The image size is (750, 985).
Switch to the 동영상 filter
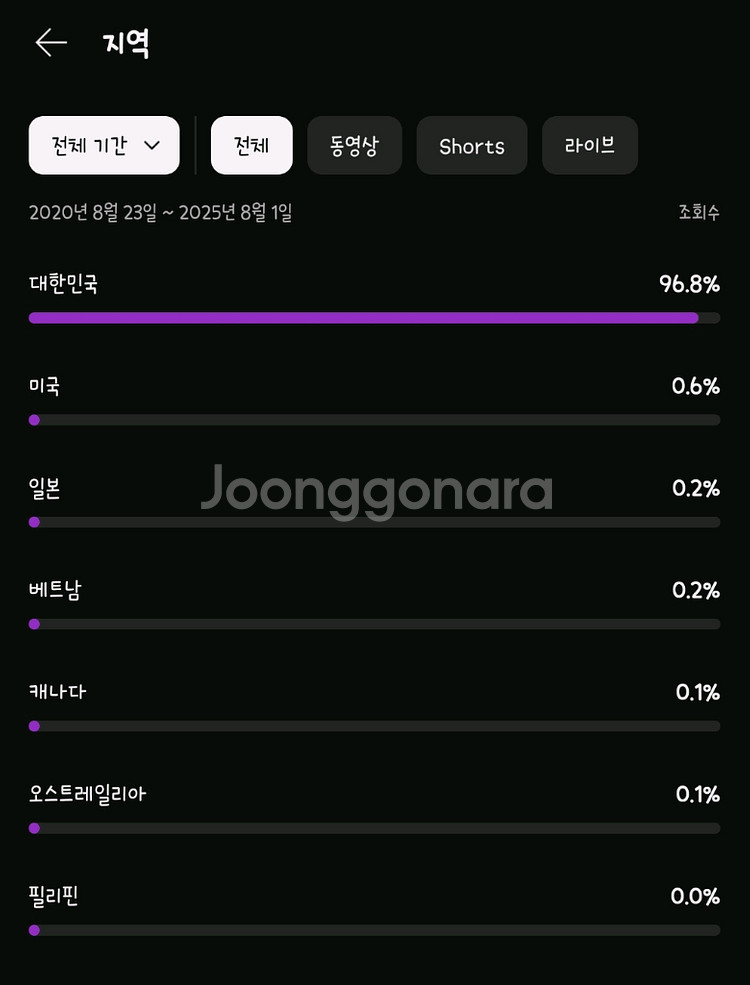pyautogui.click(x=354, y=146)
